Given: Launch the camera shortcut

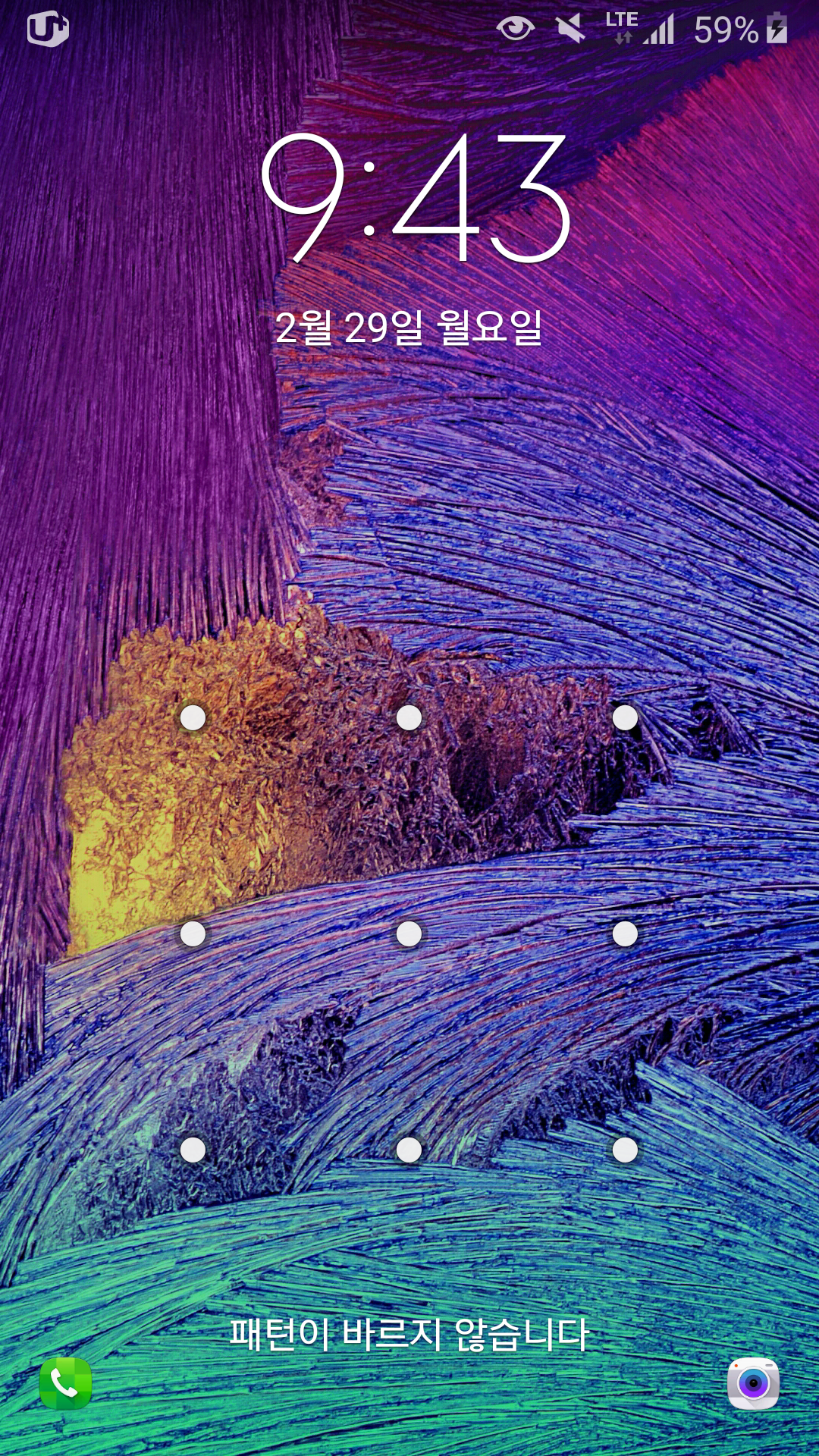Looking at the screenshot, I should tap(753, 1384).
